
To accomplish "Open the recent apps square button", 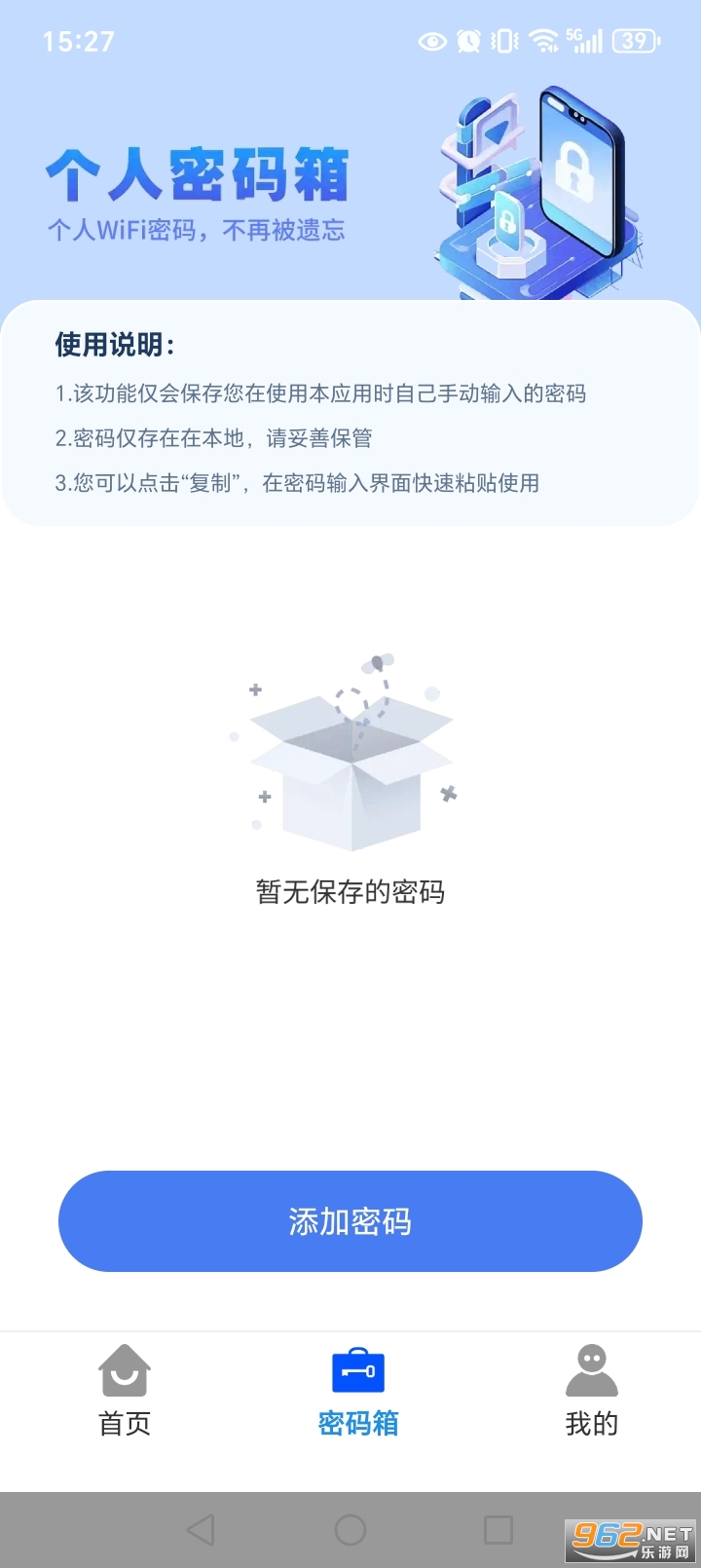I will point(498,1529).
